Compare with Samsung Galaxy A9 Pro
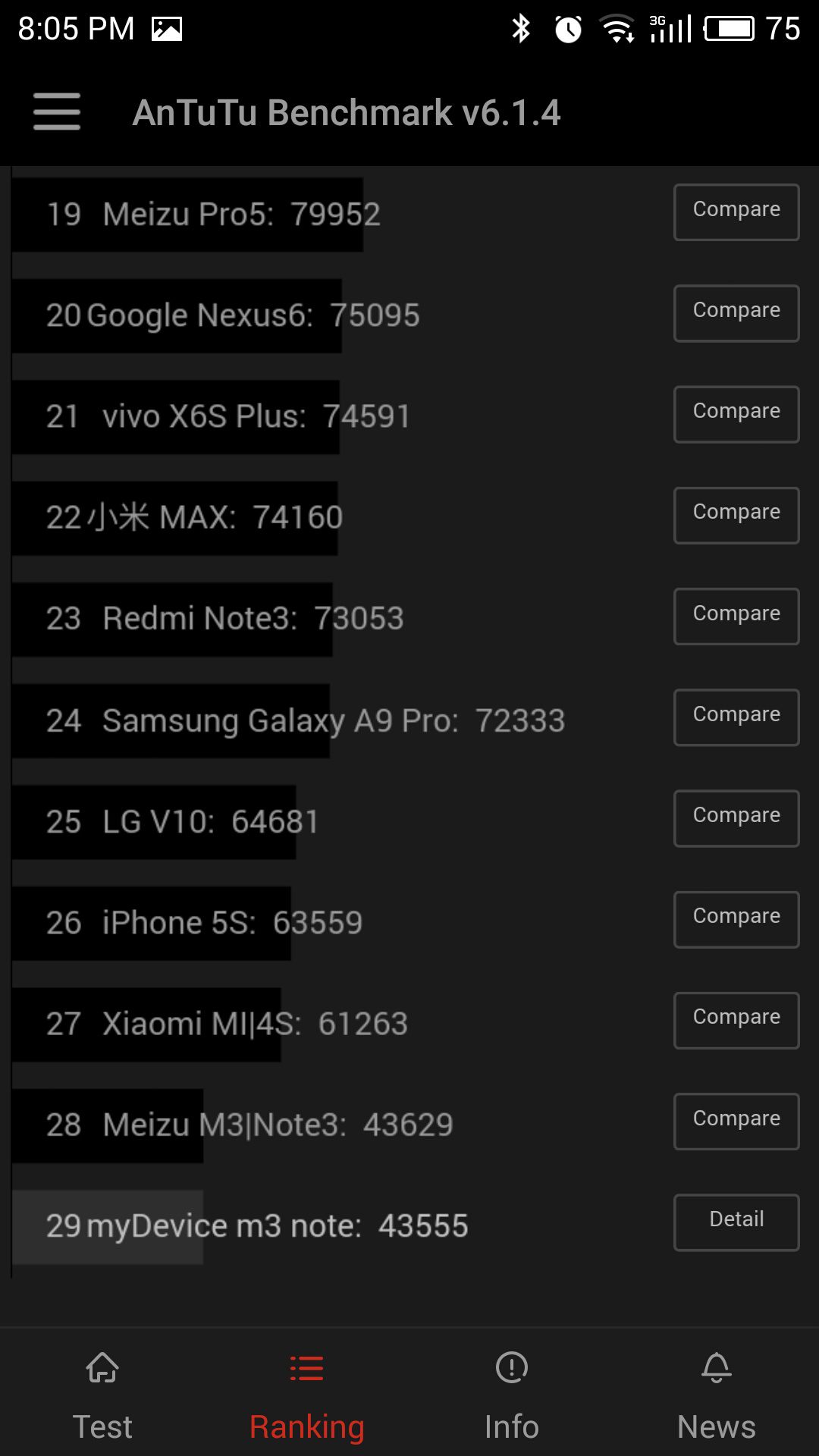Image resolution: width=819 pixels, height=1456 pixels. tap(736, 717)
